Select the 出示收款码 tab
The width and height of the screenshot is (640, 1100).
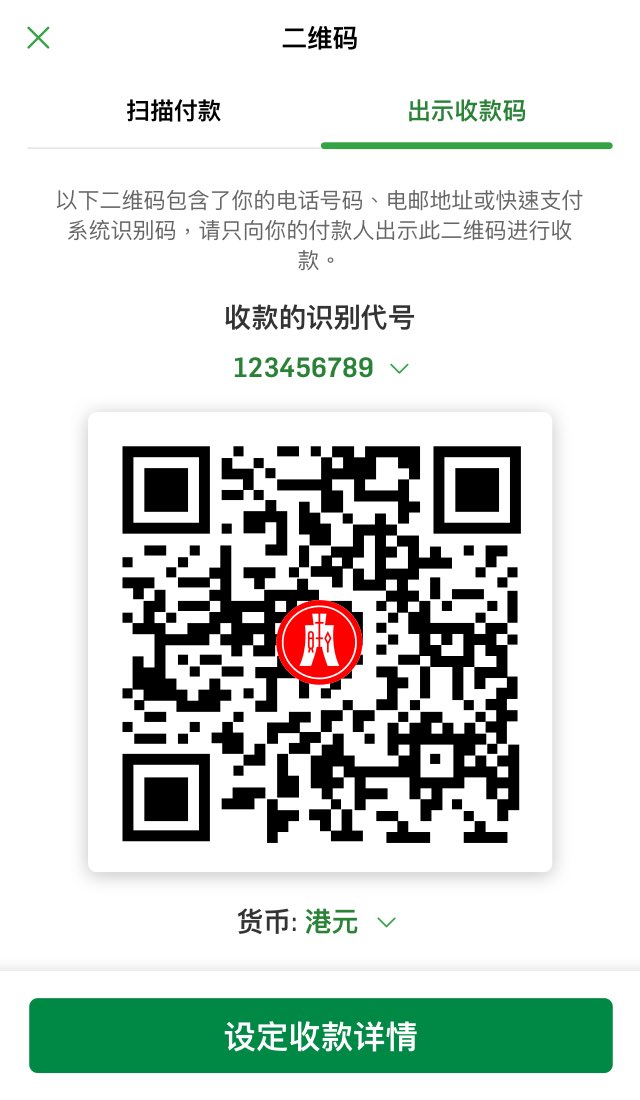(x=466, y=111)
